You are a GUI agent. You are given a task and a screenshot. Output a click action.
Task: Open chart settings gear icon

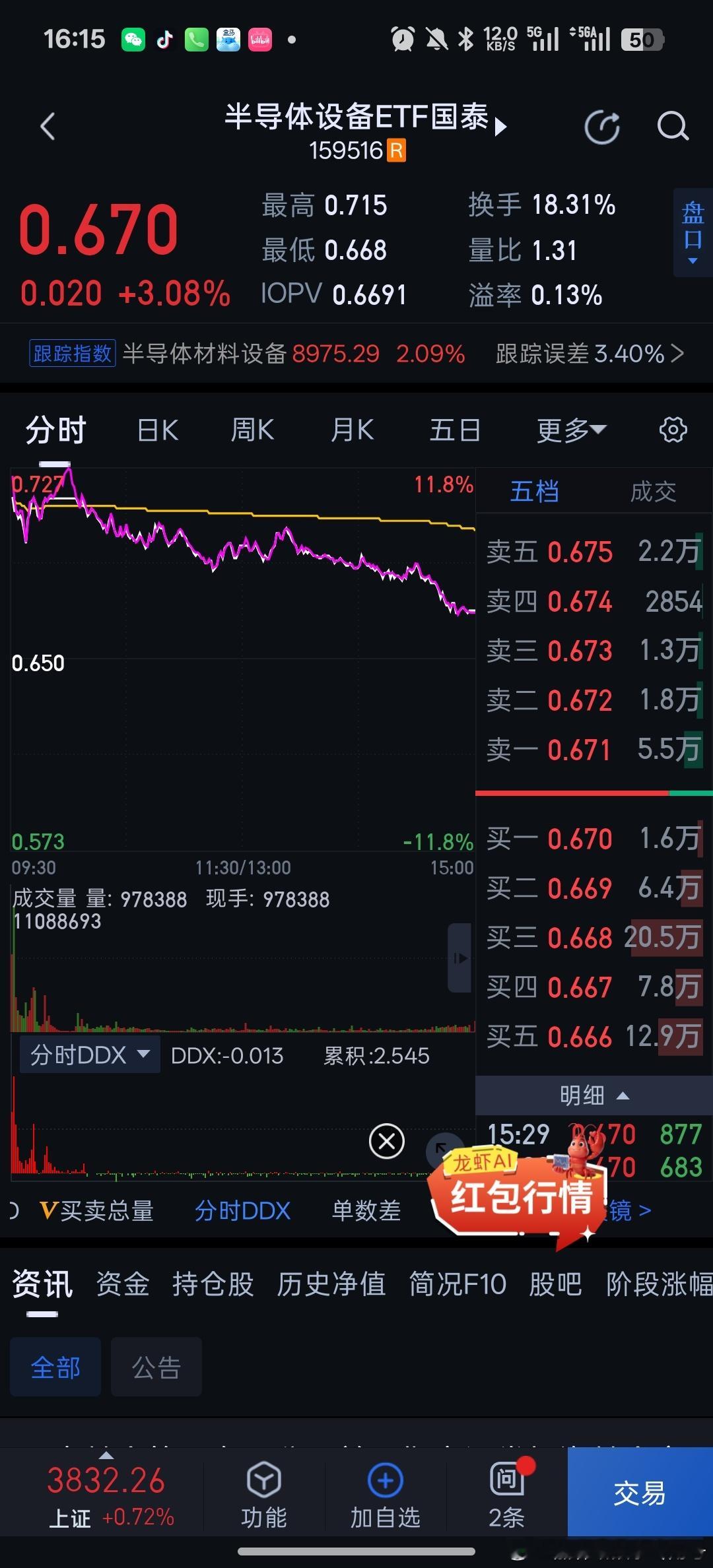[x=673, y=430]
